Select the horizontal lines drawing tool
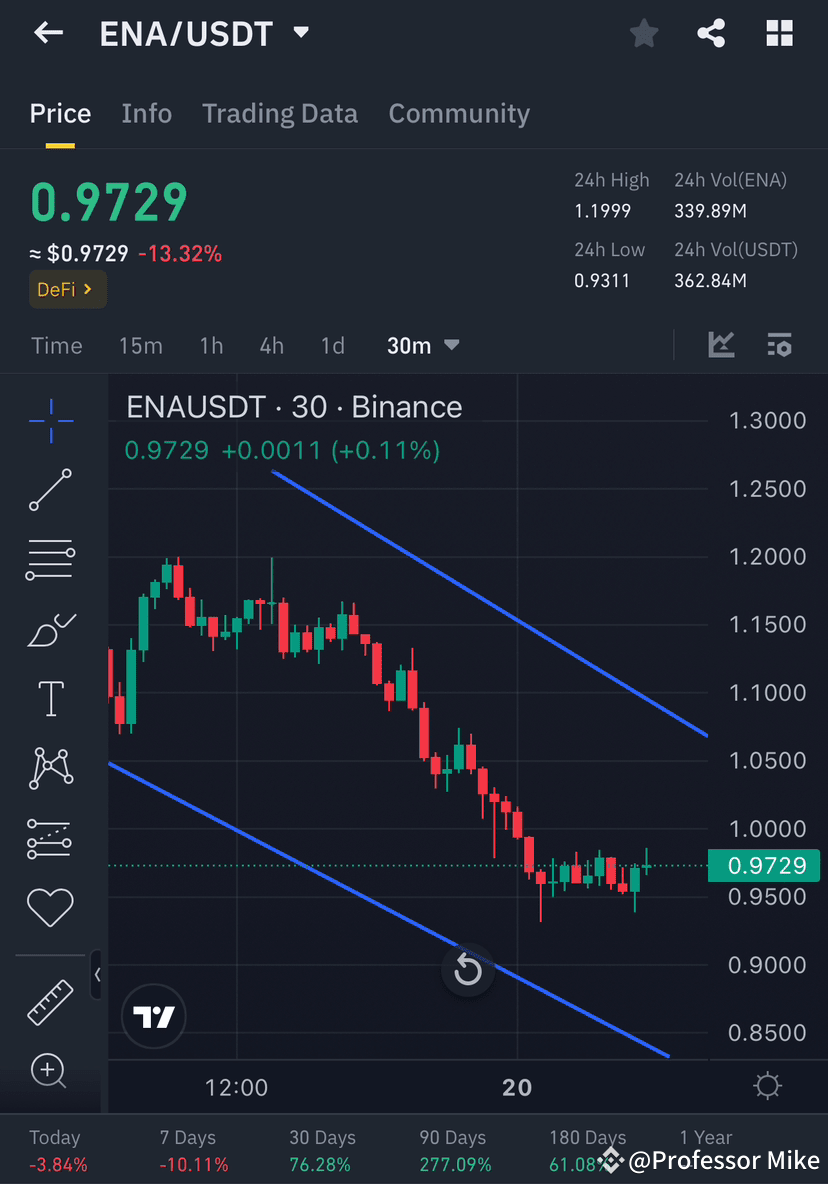This screenshot has height=1184, width=828. (x=50, y=559)
